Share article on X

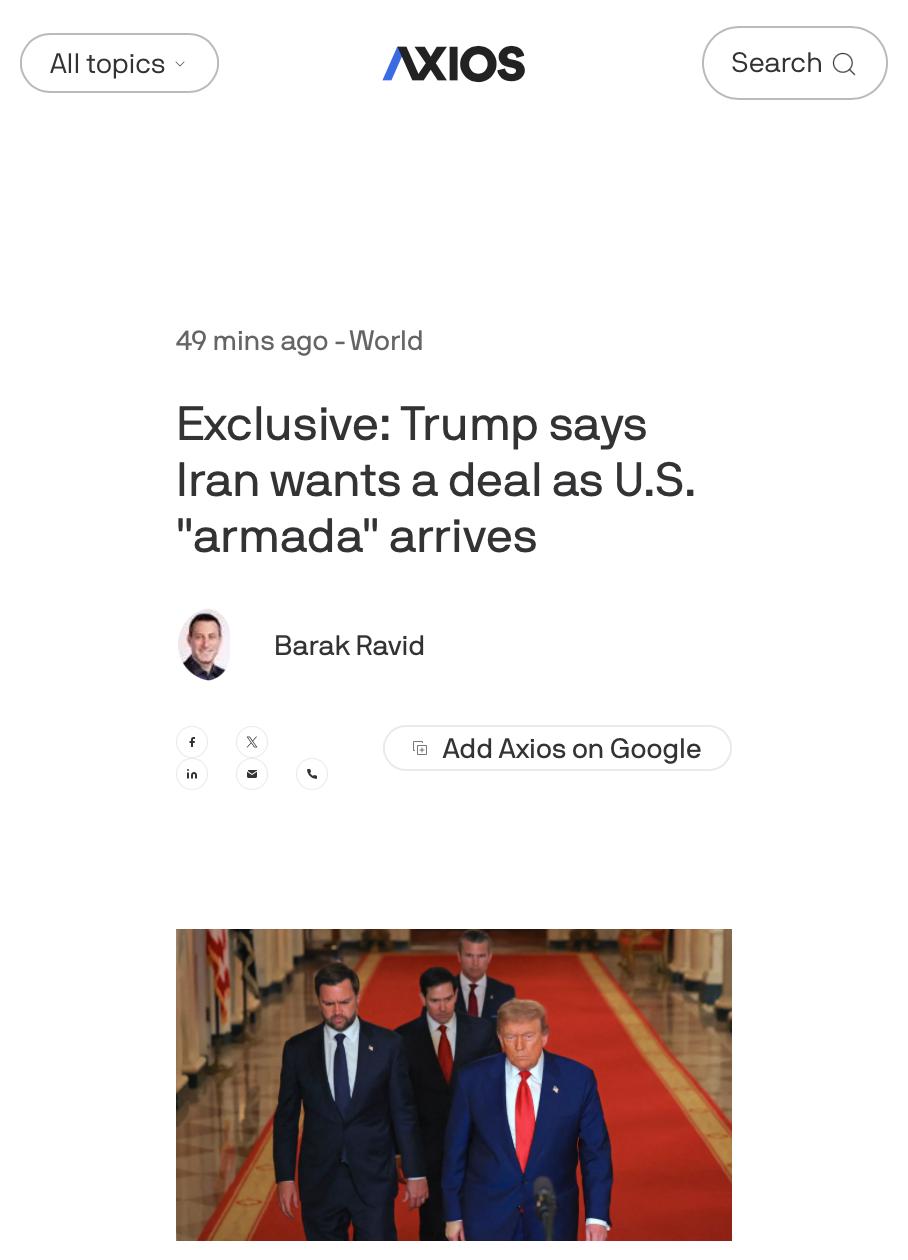(x=252, y=742)
